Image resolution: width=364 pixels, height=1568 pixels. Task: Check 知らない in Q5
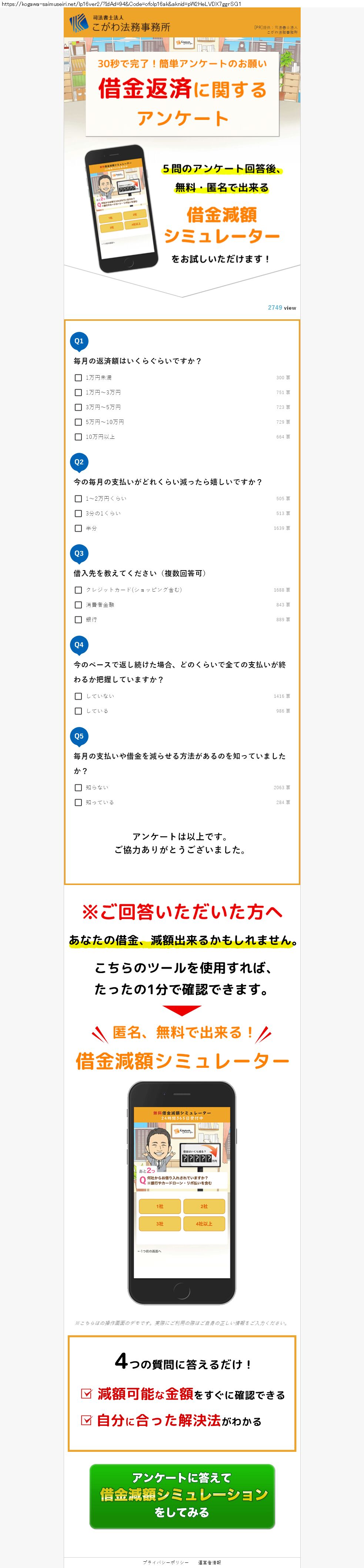click(x=78, y=787)
